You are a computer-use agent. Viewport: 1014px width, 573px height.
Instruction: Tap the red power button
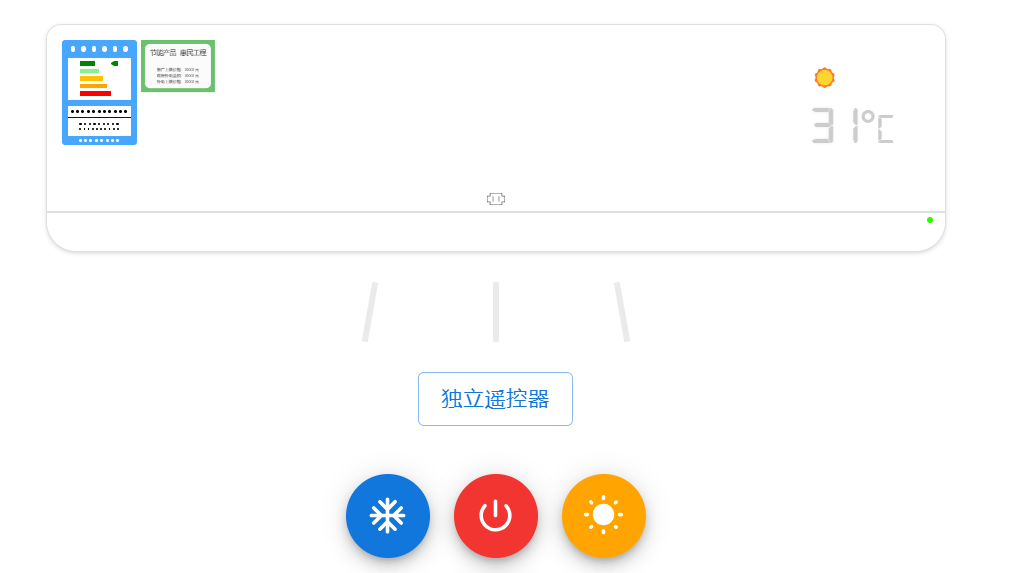pyautogui.click(x=496, y=516)
